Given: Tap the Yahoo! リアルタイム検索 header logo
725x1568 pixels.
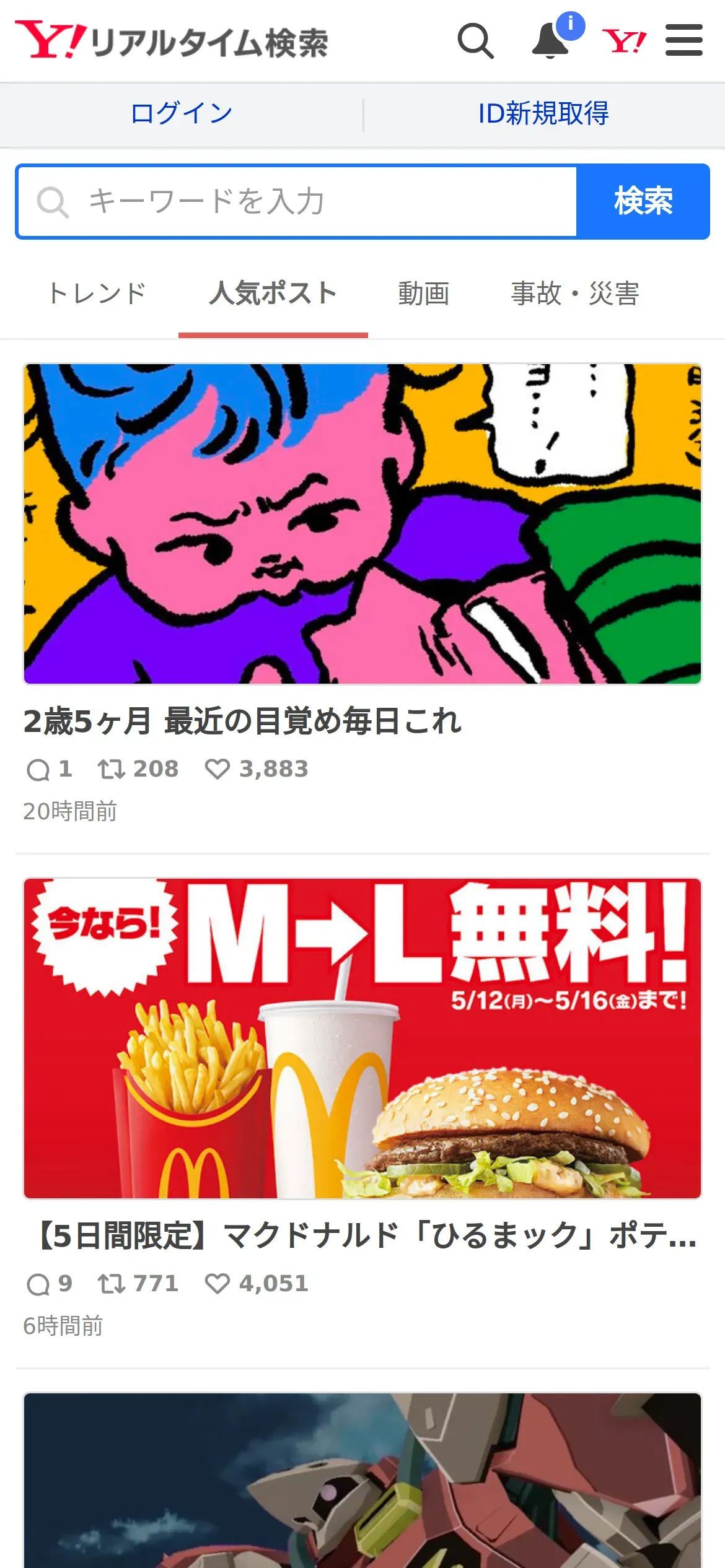Looking at the screenshot, I should pyautogui.click(x=172, y=41).
